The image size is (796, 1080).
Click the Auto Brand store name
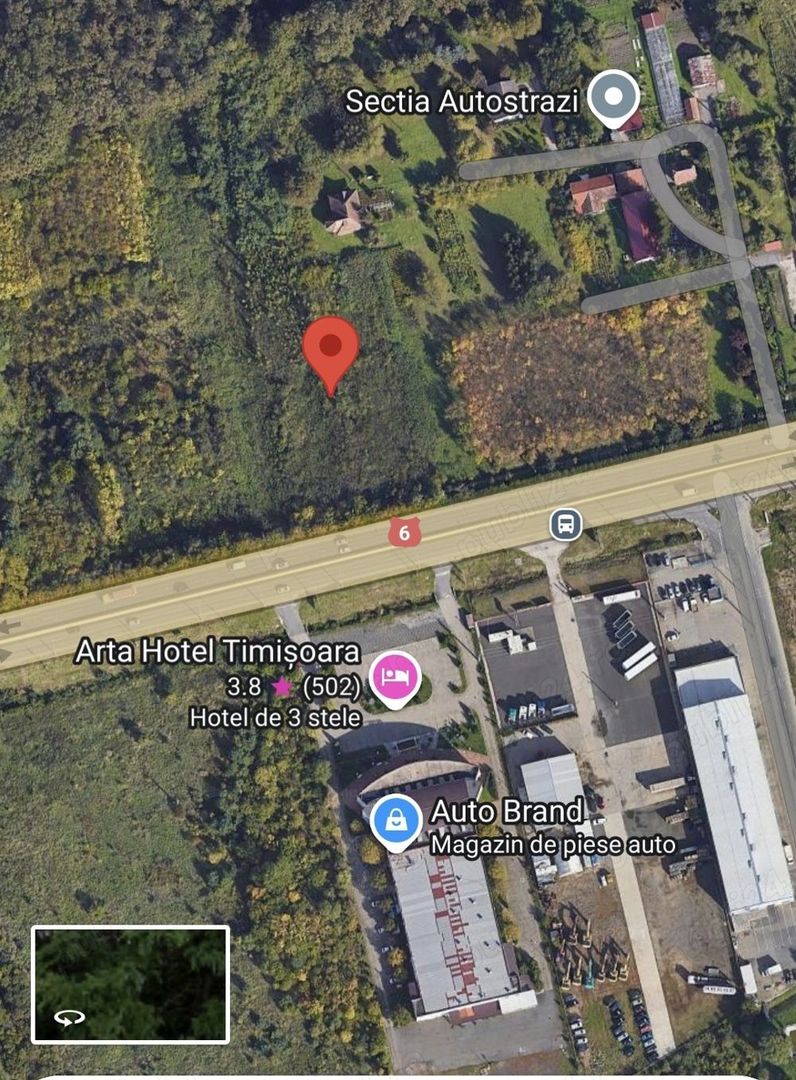click(506, 811)
